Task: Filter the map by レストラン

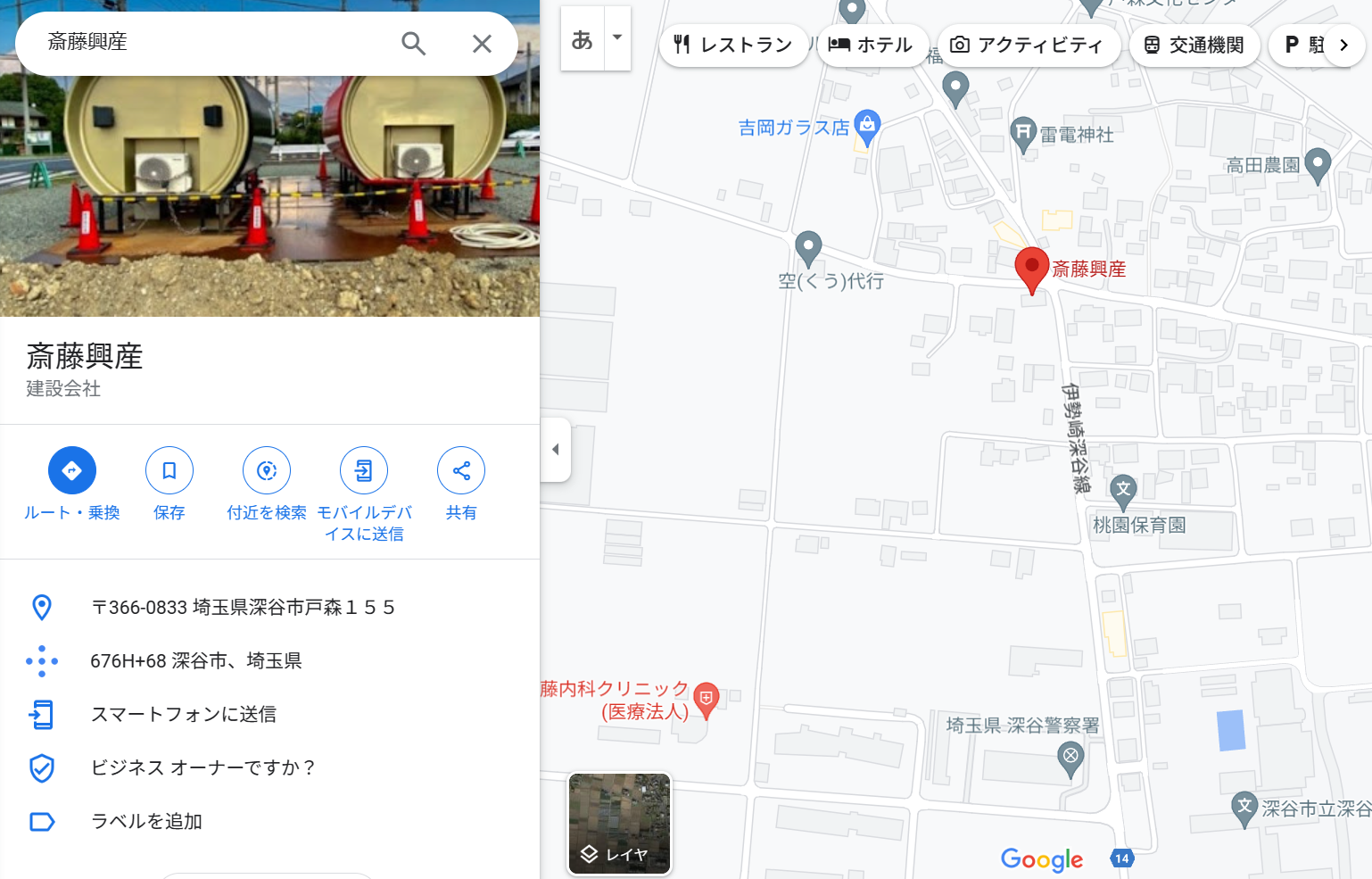Action: click(x=733, y=45)
